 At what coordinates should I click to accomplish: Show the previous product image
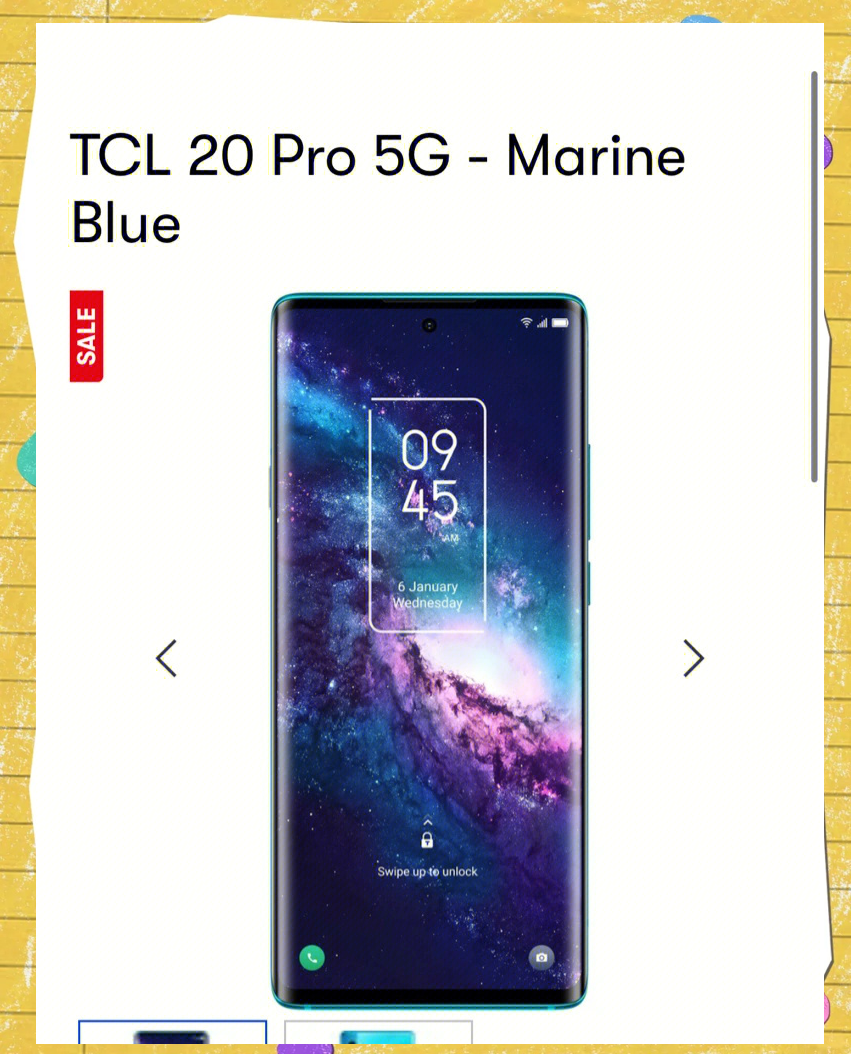(x=166, y=658)
